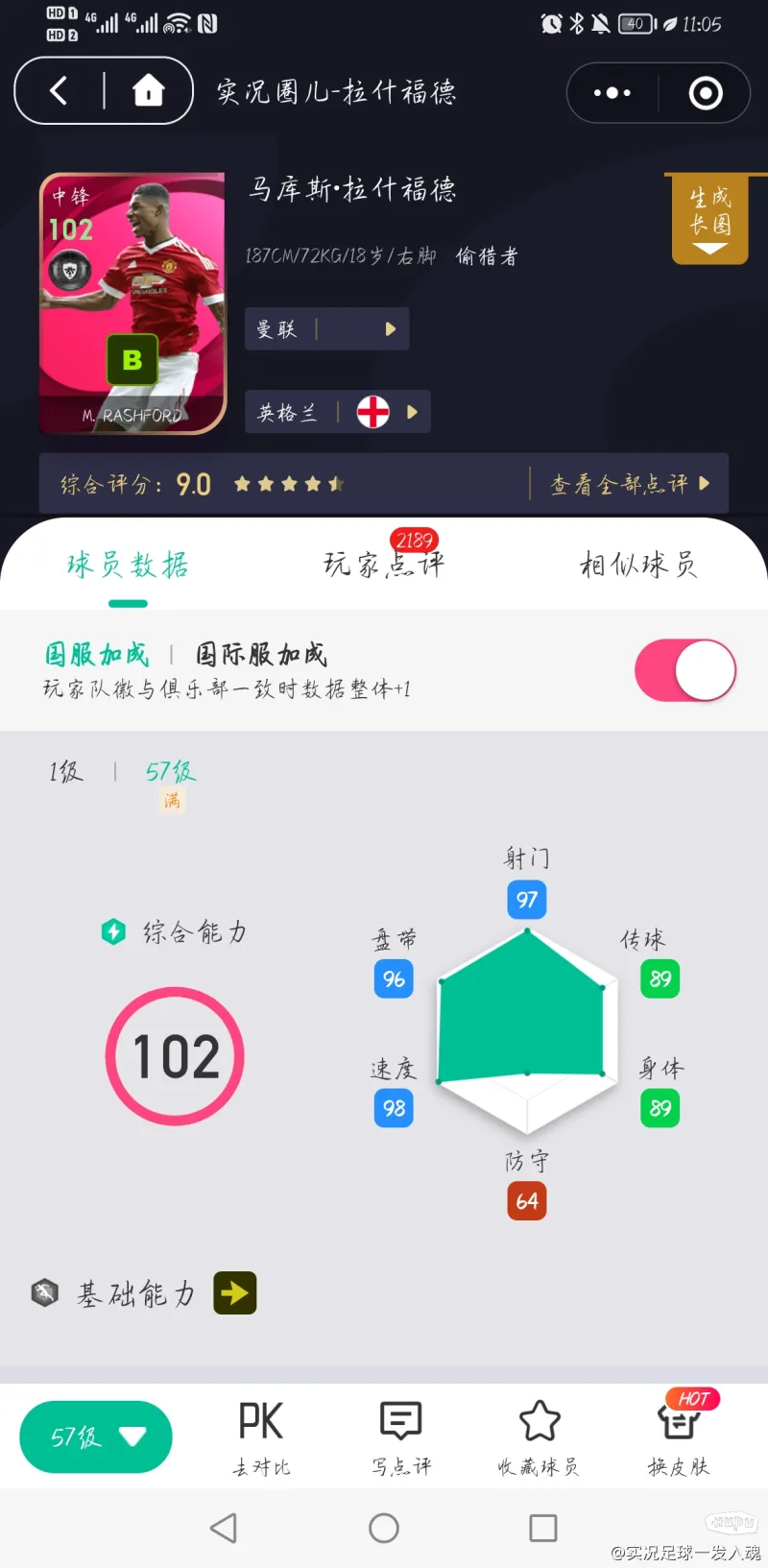Screen dimensions: 768x1568
Task: Open 换皮肤 to change the skin
Action: pos(678,1436)
